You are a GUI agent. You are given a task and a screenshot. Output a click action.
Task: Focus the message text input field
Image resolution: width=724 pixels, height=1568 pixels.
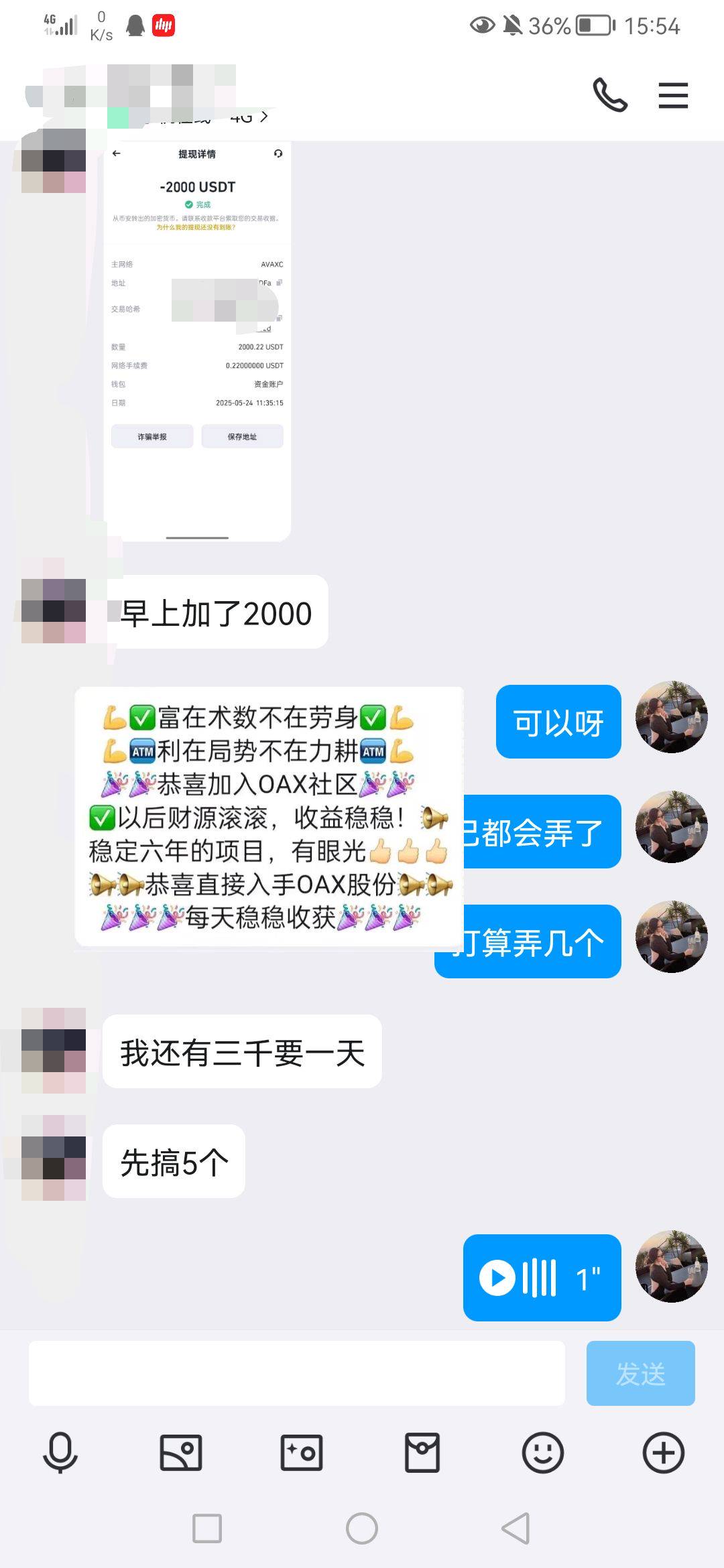(x=296, y=1373)
